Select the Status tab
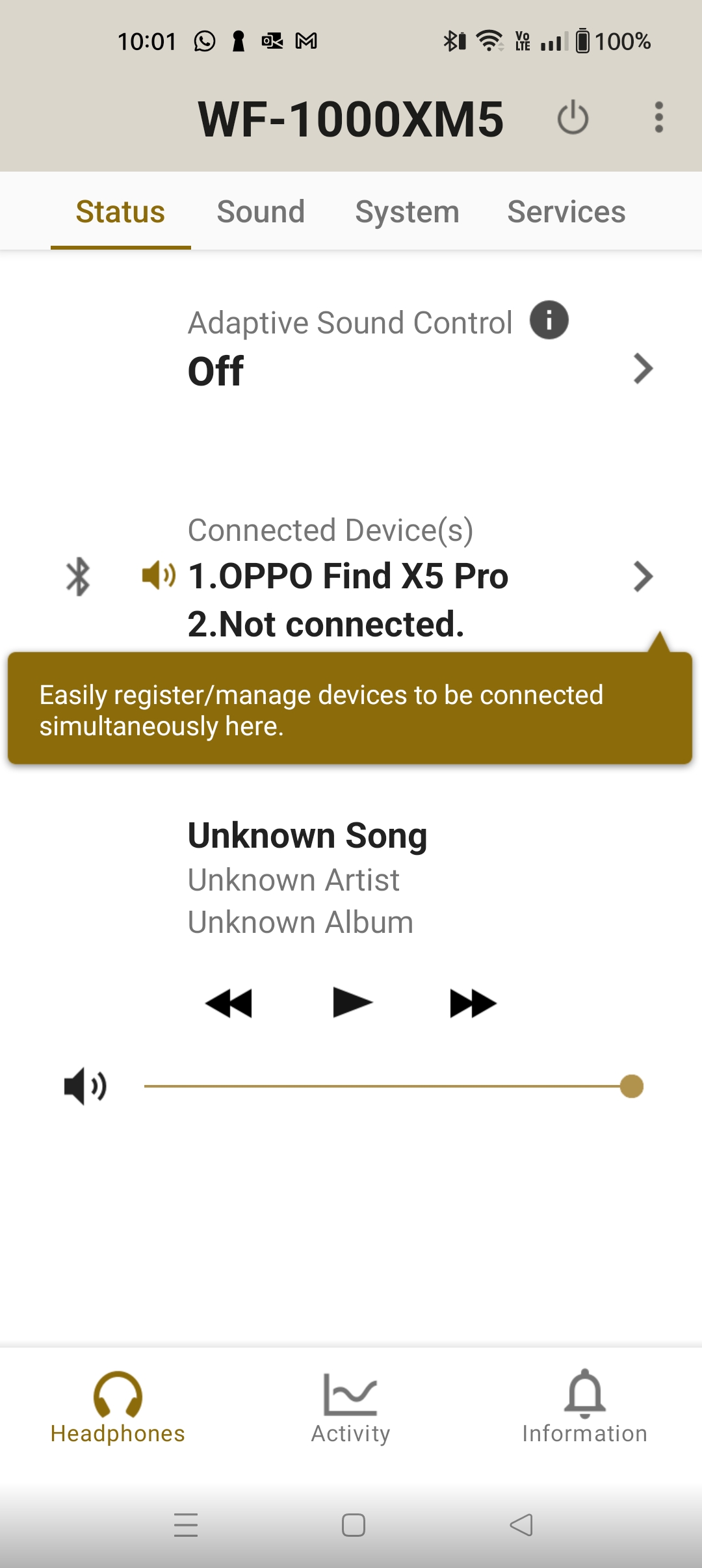 120,212
